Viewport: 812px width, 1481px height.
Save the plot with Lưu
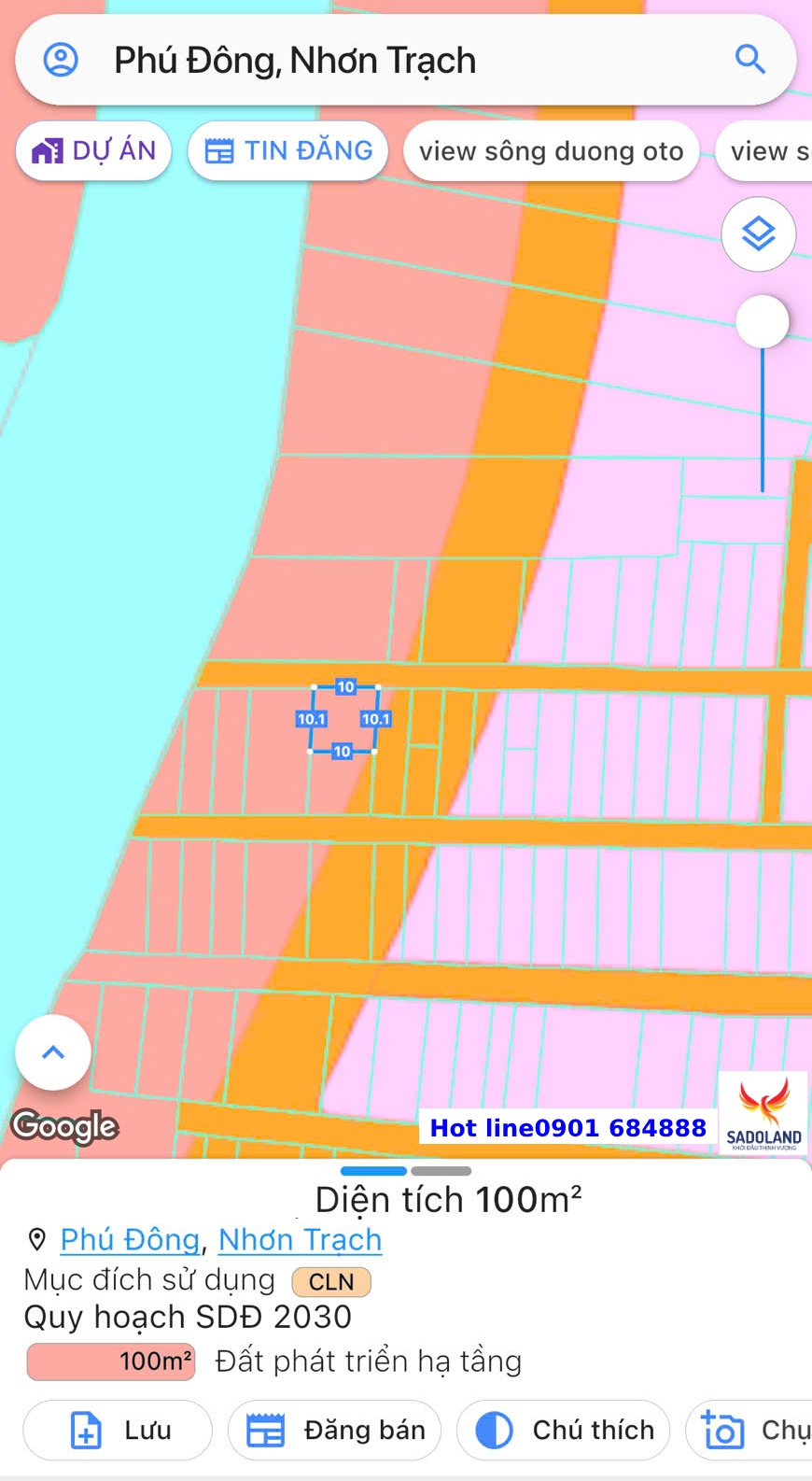click(x=118, y=1430)
